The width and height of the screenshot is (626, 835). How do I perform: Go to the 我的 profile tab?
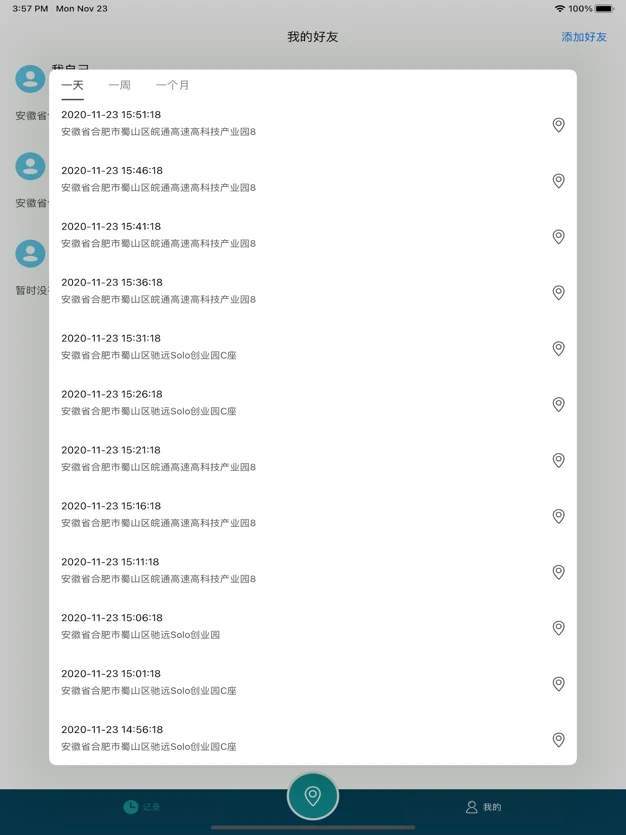point(483,807)
